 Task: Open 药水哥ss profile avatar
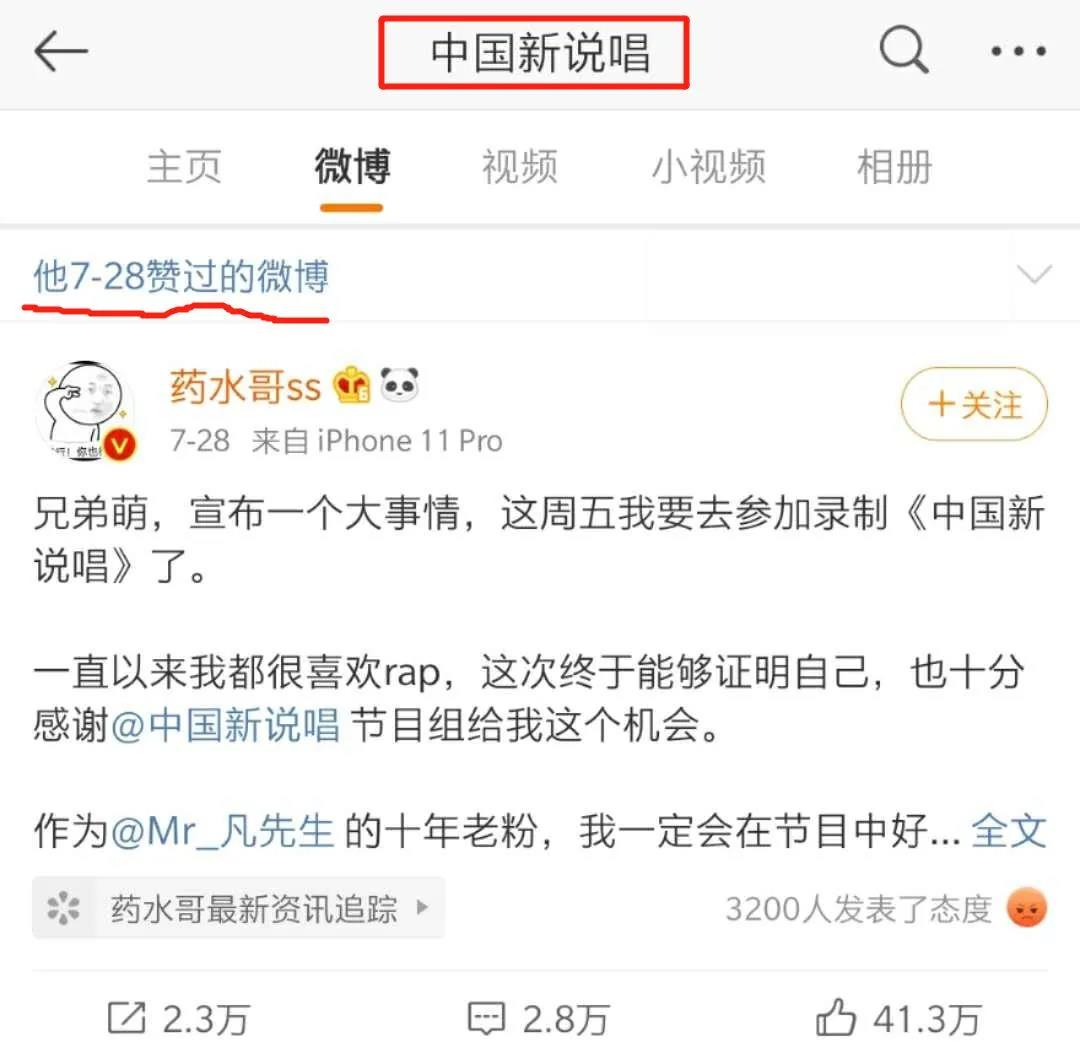[x=85, y=411]
